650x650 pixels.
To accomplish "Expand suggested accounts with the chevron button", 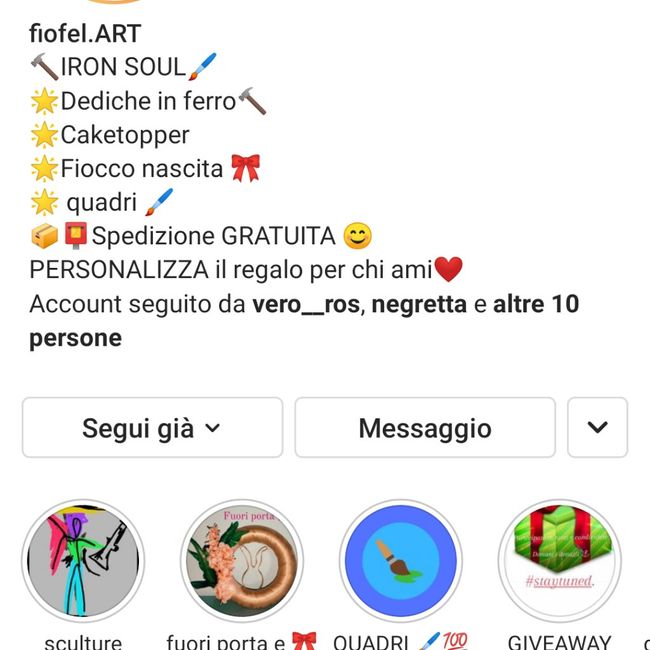I will pyautogui.click(x=597, y=428).
